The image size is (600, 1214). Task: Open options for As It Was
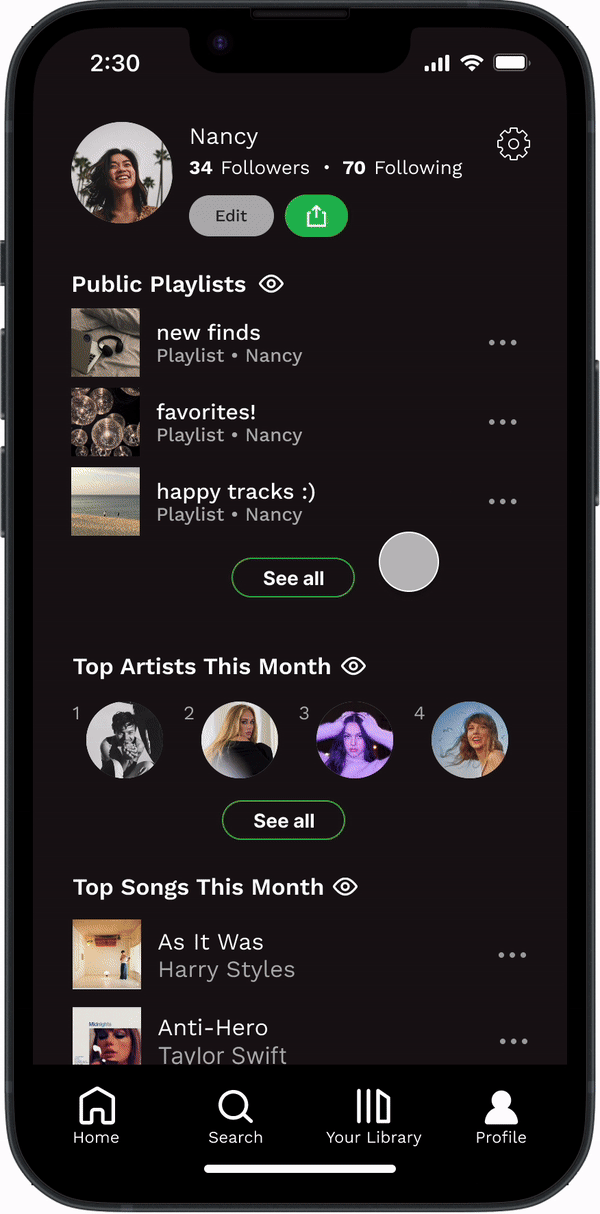[512, 955]
